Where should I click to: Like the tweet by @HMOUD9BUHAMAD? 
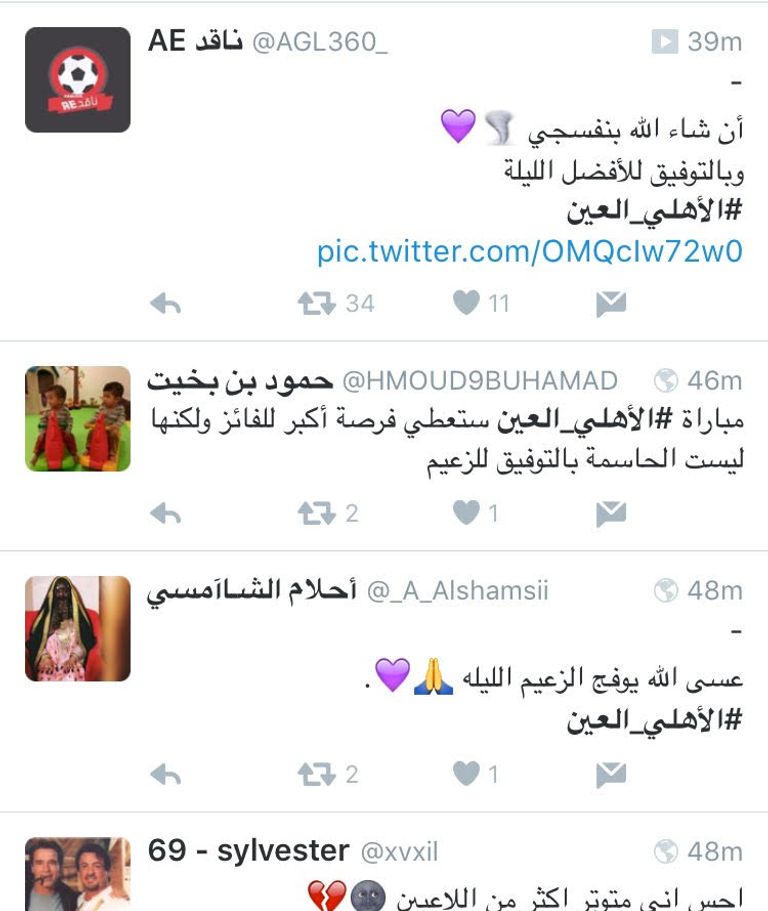466,513
